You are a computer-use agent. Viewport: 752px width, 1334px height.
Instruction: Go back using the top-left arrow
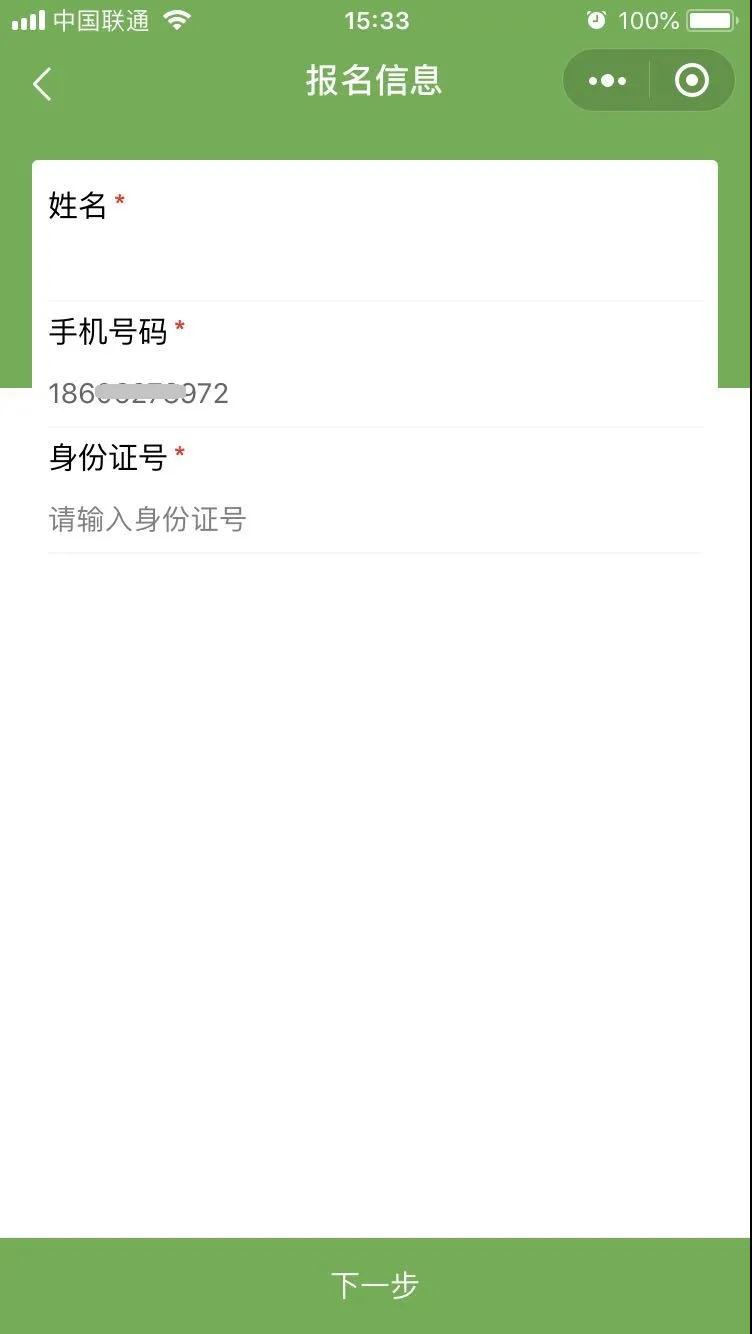(x=42, y=84)
